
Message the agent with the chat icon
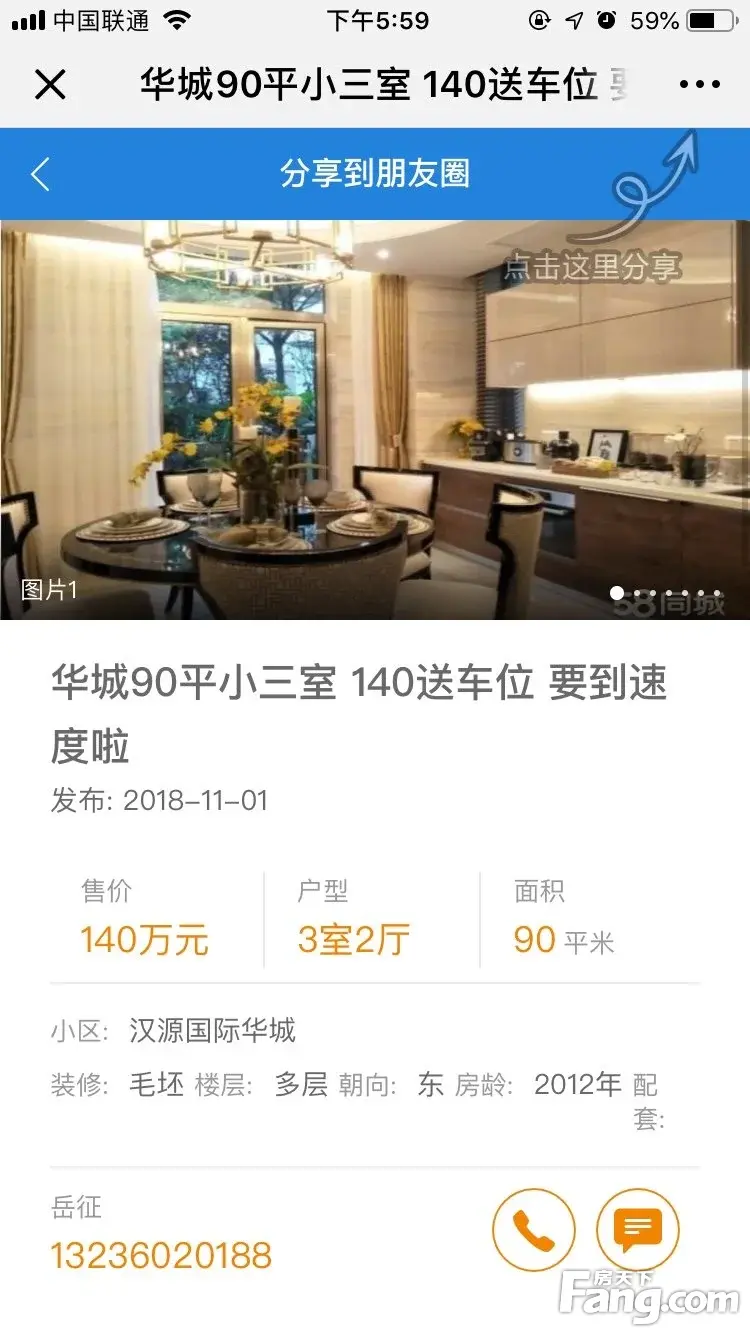click(x=637, y=1229)
